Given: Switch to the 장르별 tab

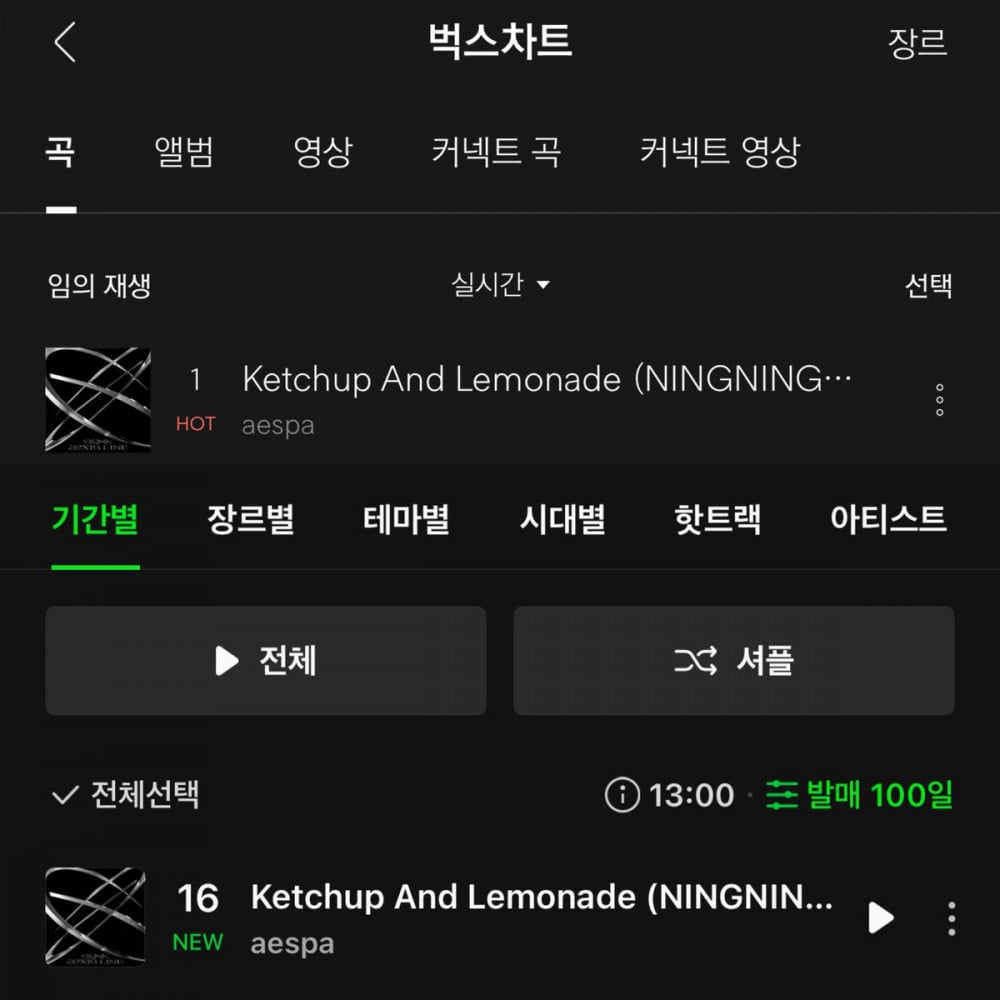Looking at the screenshot, I should 250,520.
